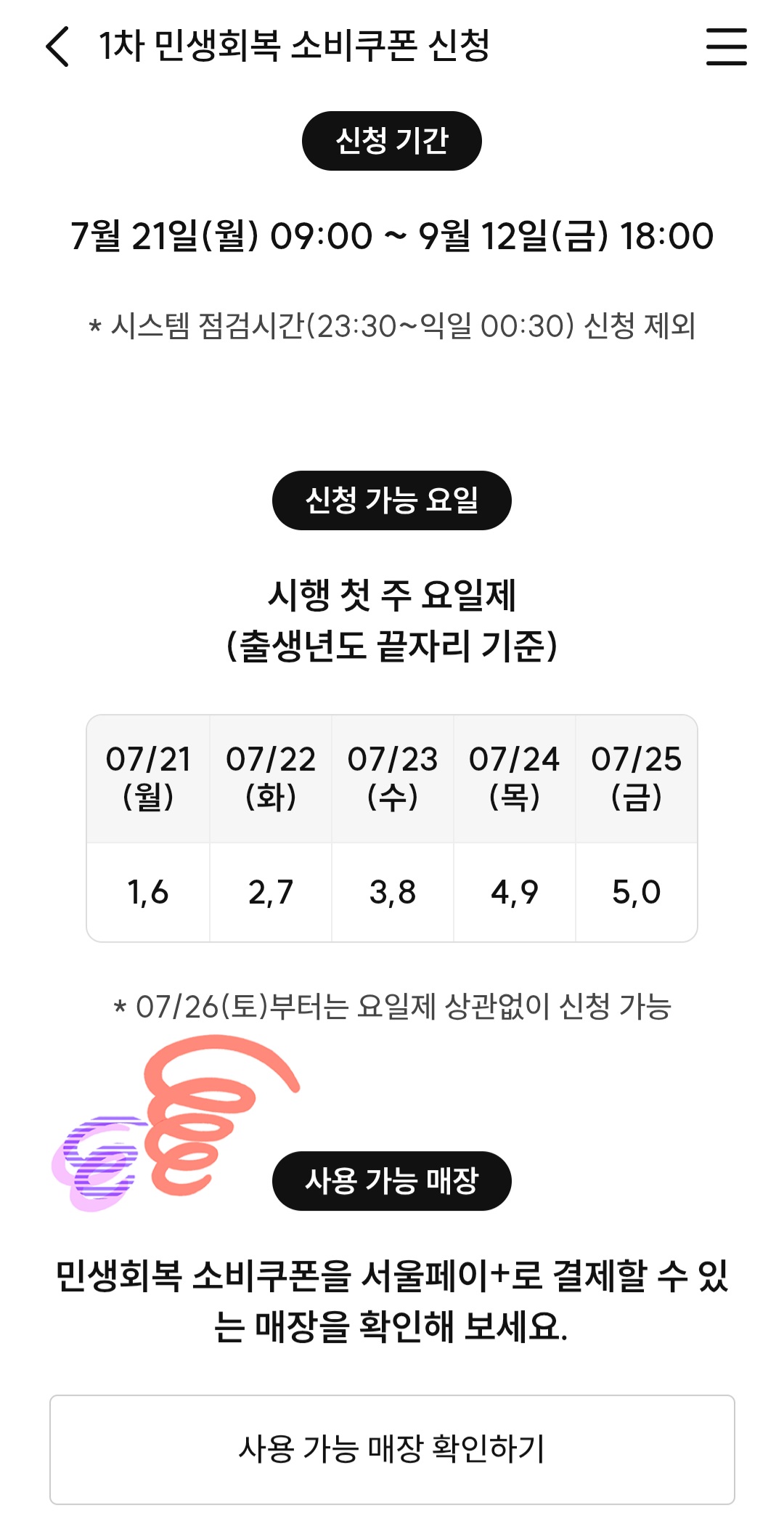Select the cell showing birth digits 3,8
784x1526 pixels.
pos(393,893)
